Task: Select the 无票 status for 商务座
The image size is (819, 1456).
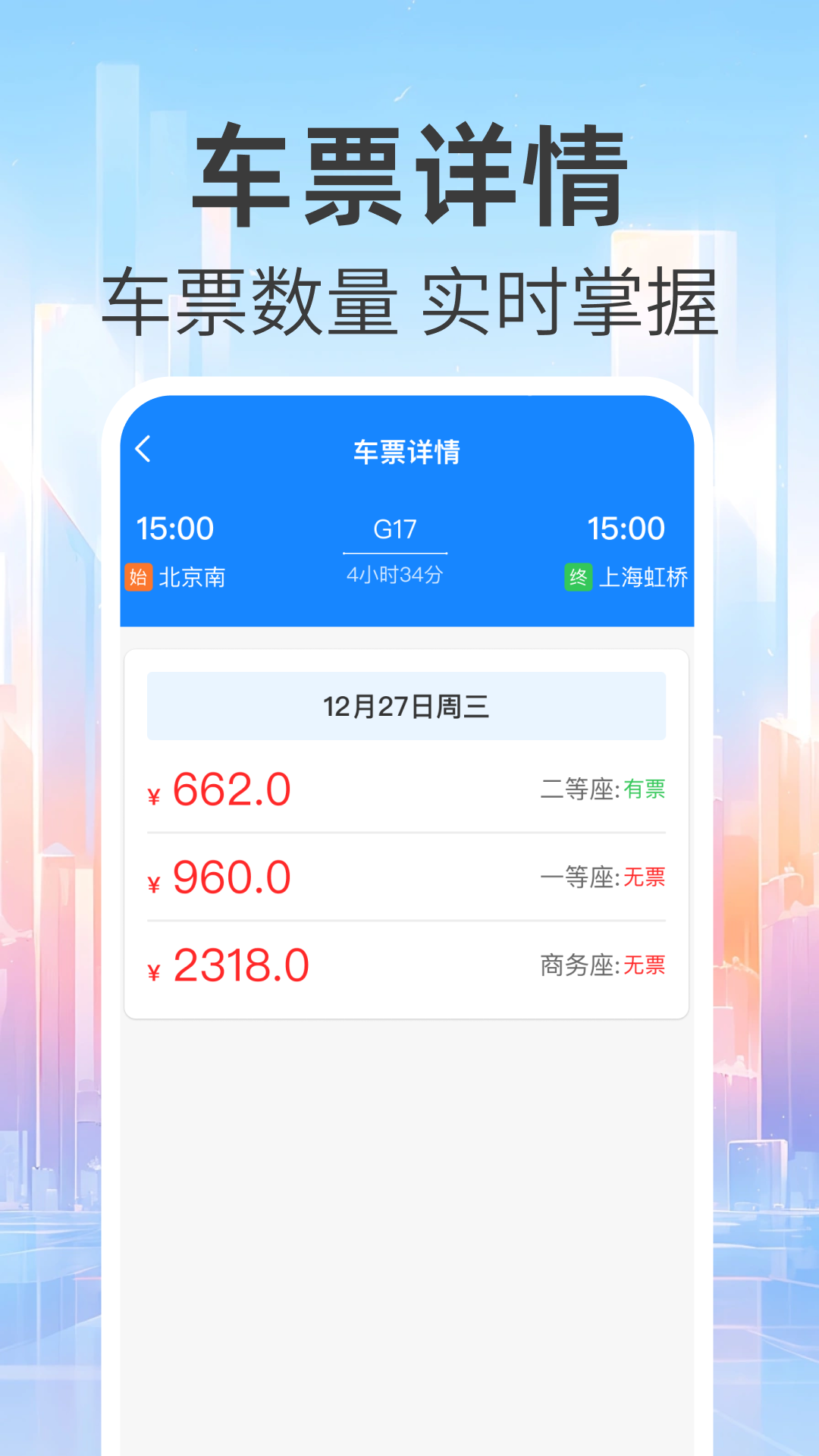Action: coord(645,966)
